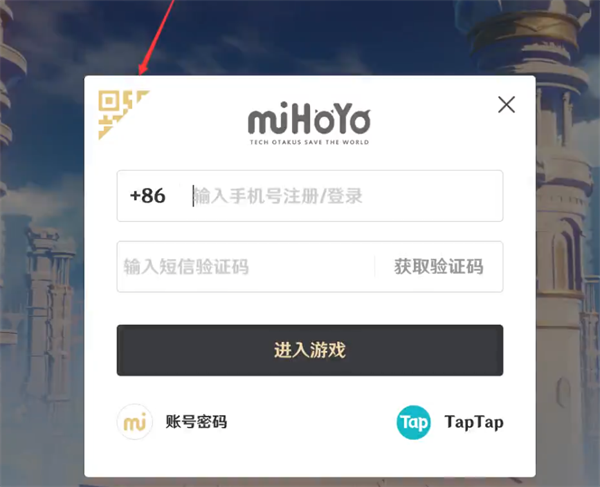Choose 账号密码 login option
This screenshot has width=600, height=487.
(174, 422)
